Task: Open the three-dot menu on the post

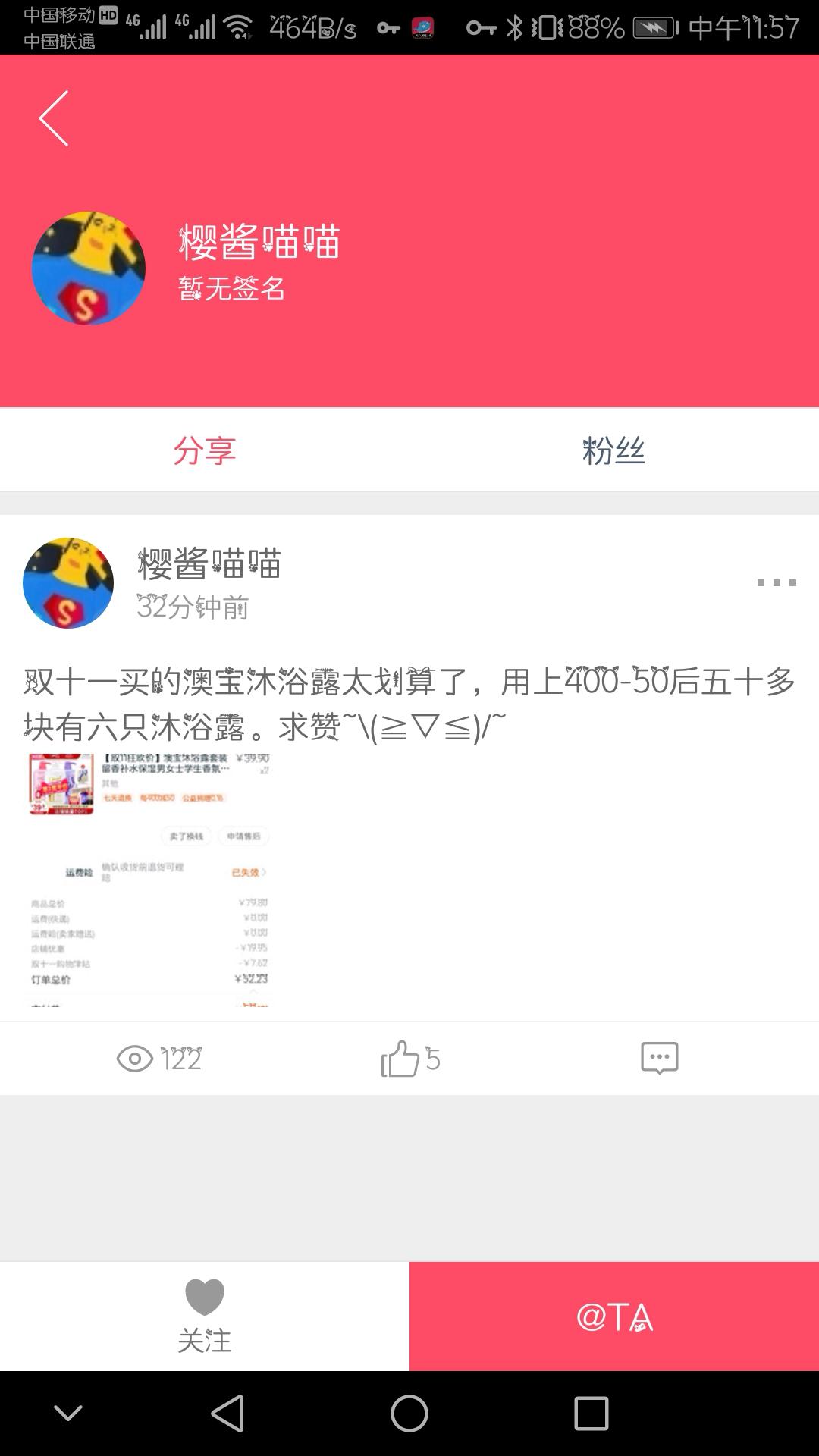Action: click(777, 582)
